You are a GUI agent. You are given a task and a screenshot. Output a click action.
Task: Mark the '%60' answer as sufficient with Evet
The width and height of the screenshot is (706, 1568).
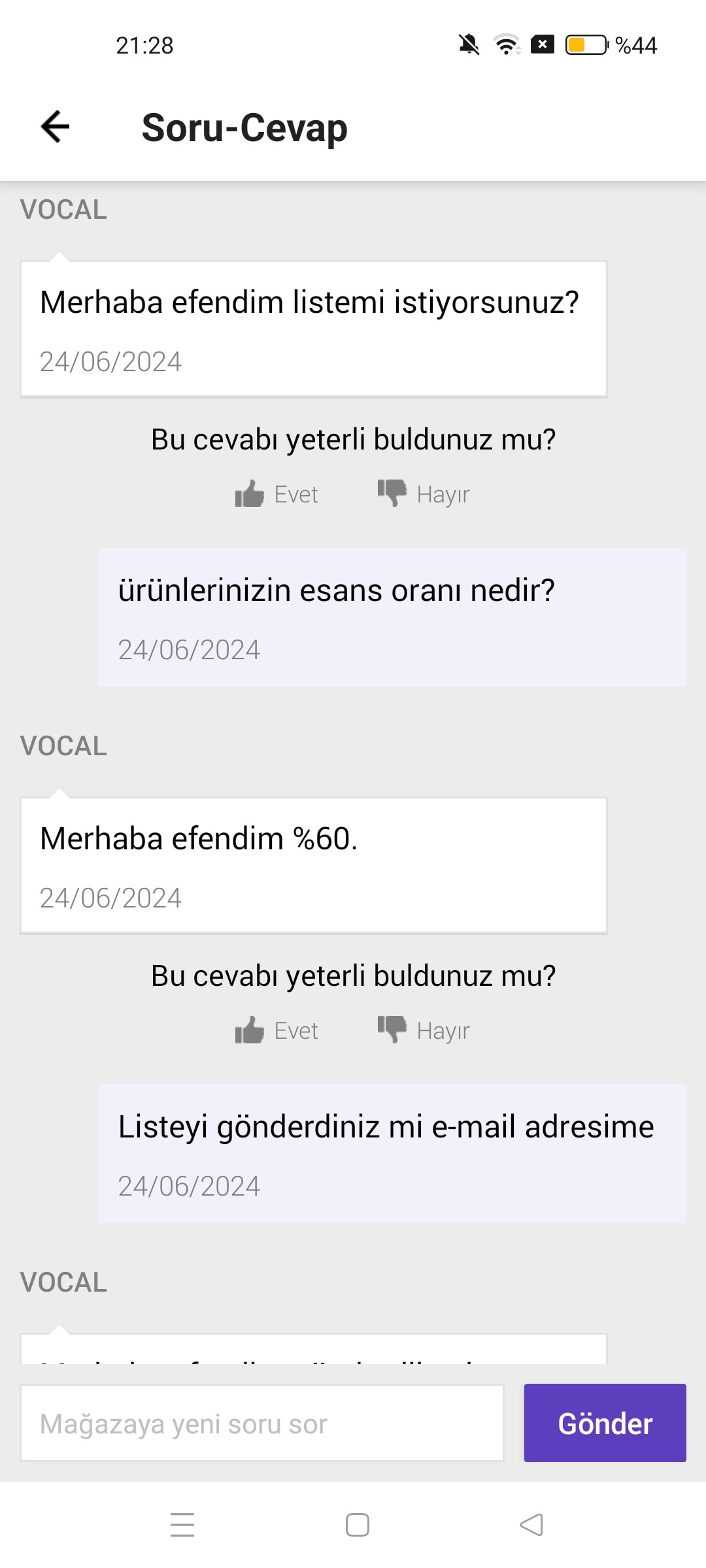277,1031
